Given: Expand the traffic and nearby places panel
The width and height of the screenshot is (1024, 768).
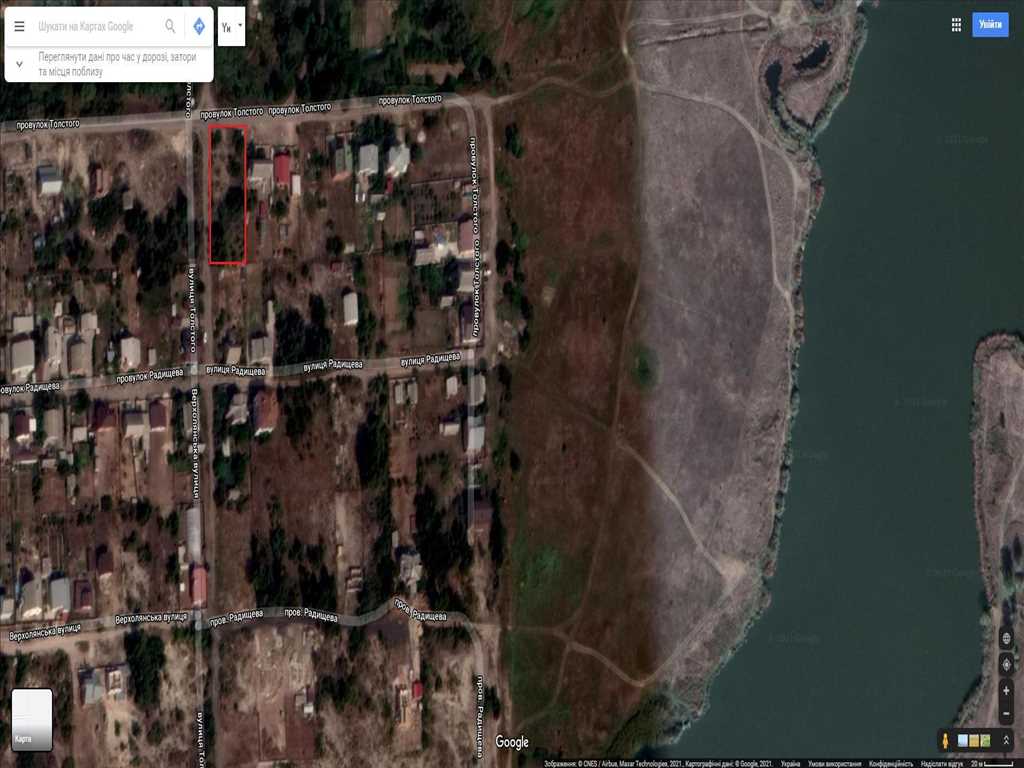Looking at the screenshot, I should point(19,63).
